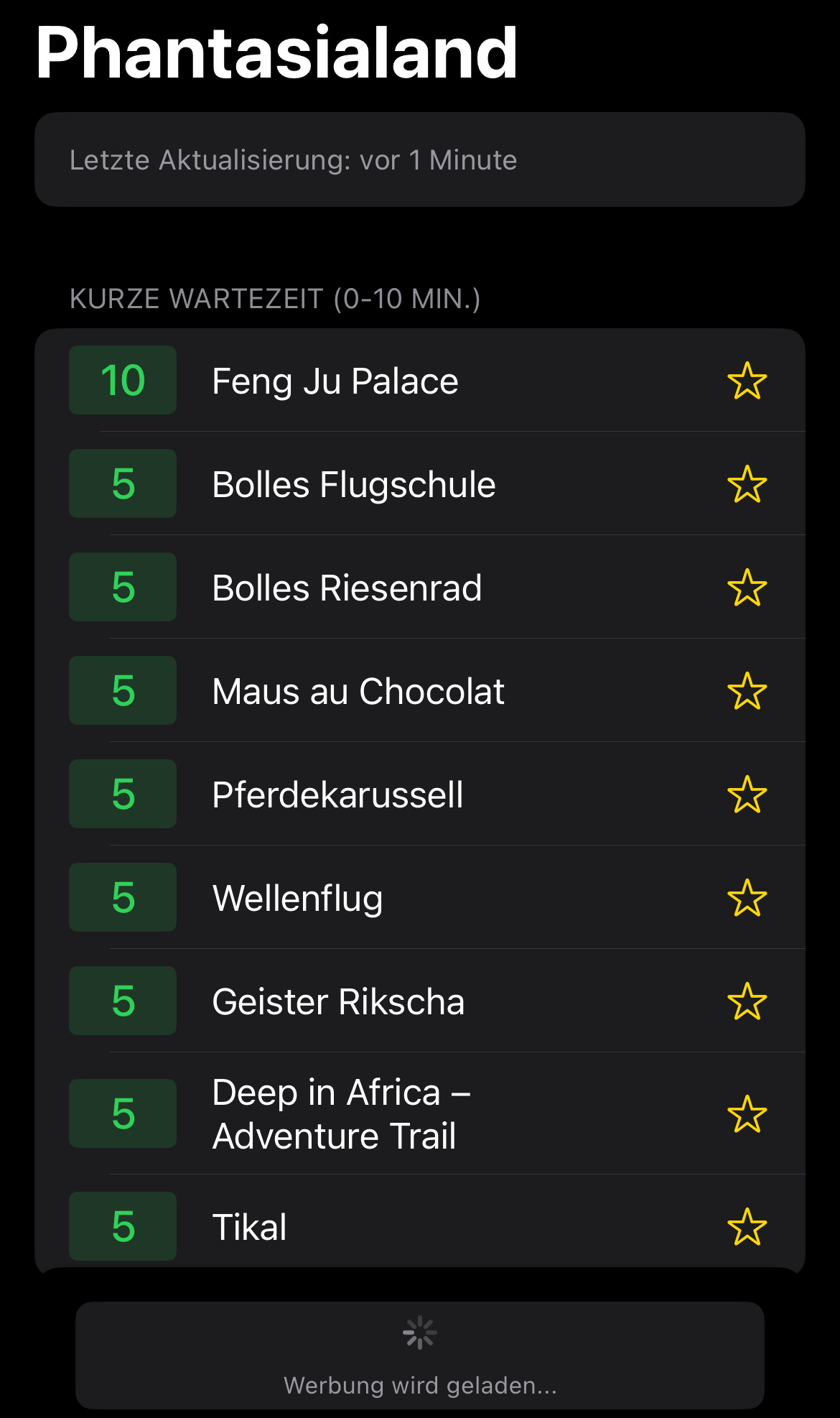Add Pferdekarussell to favorites
This screenshot has height=1418, width=840.
click(747, 794)
